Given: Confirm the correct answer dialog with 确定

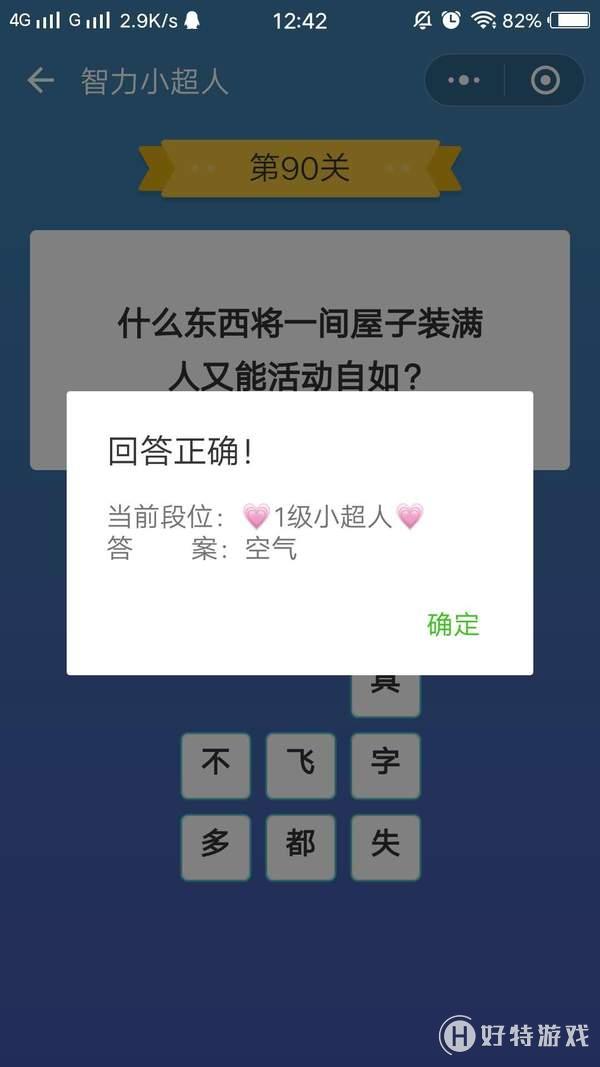Looking at the screenshot, I should [453, 625].
